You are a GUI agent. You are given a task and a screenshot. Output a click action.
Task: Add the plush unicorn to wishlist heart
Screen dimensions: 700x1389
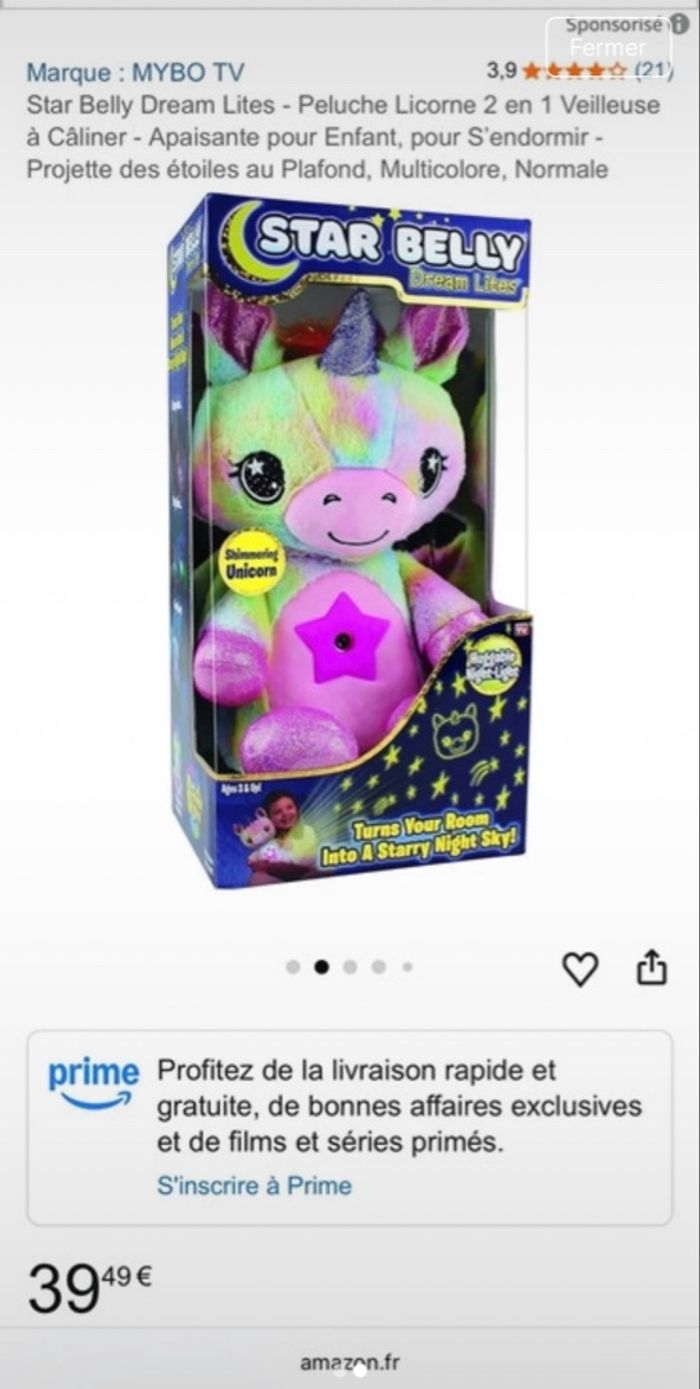(580, 968)
